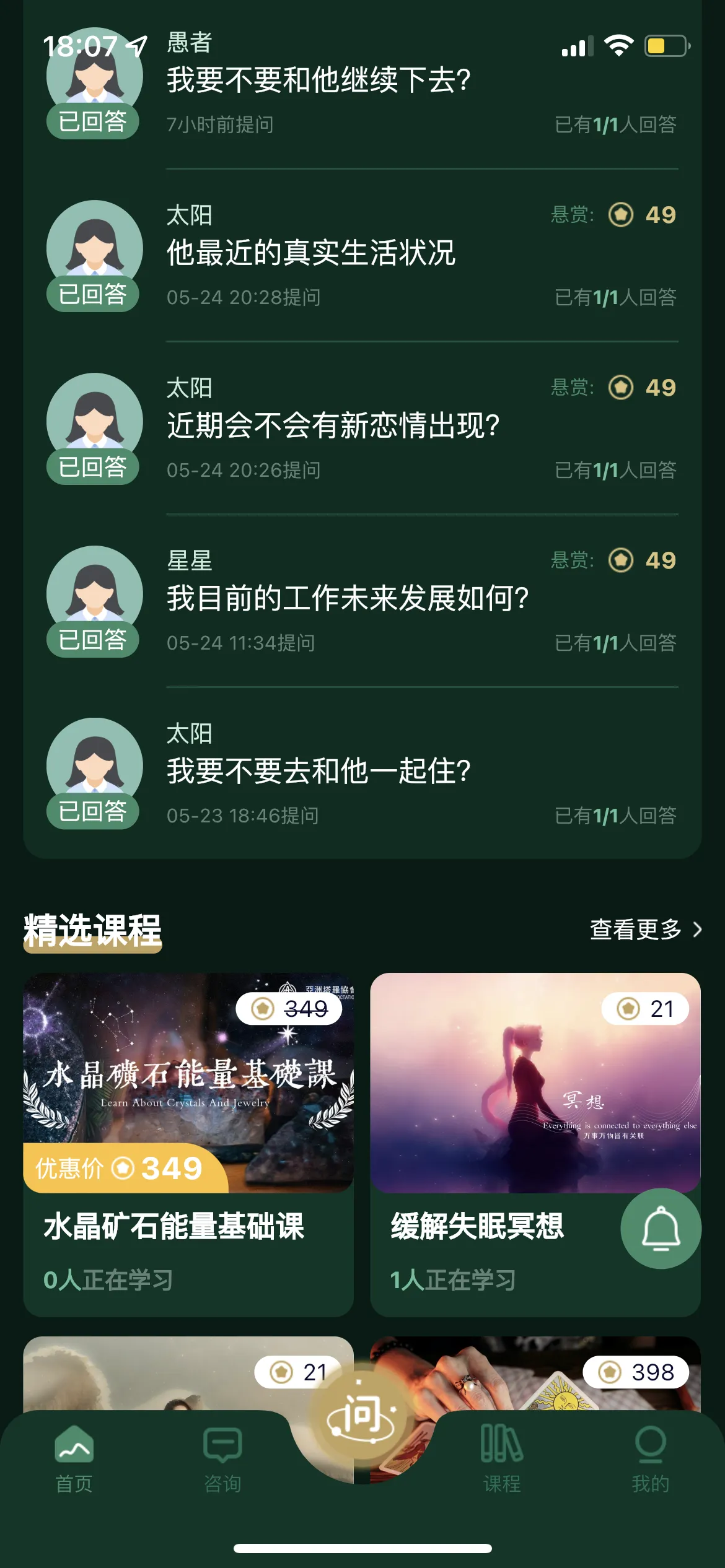Expand 查看更多 via its chevron arrow
Viewport: 725px width, 1568px height.
pyautogui.click(x=698, y=929)
